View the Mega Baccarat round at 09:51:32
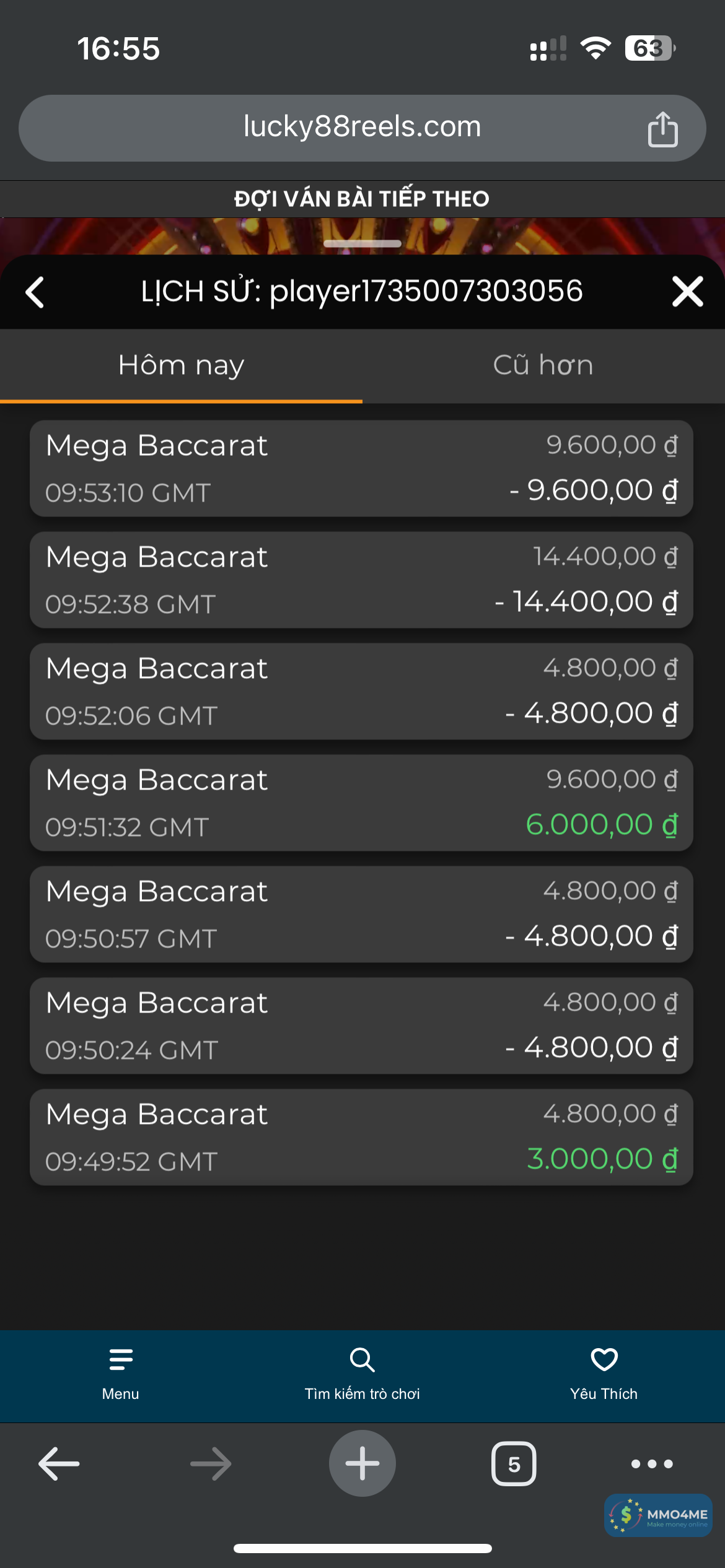The width and height of the screenshot is (725, 1568). click(x=361, y=803)
